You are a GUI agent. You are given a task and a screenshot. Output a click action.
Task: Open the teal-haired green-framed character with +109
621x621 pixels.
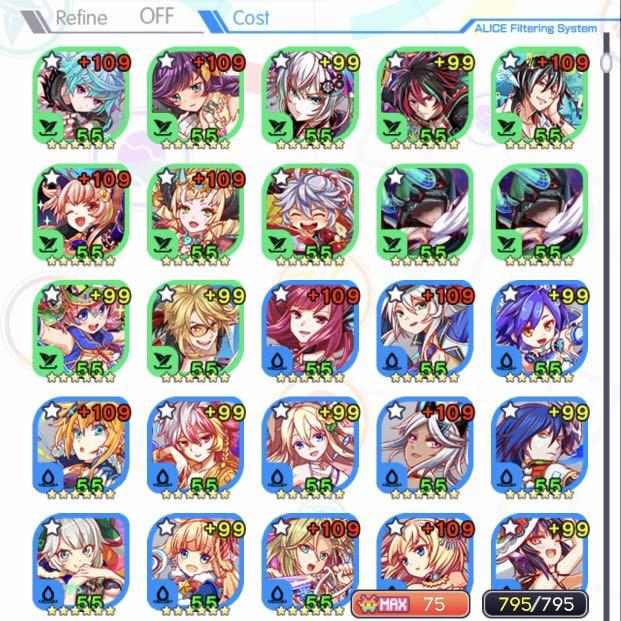82,96
